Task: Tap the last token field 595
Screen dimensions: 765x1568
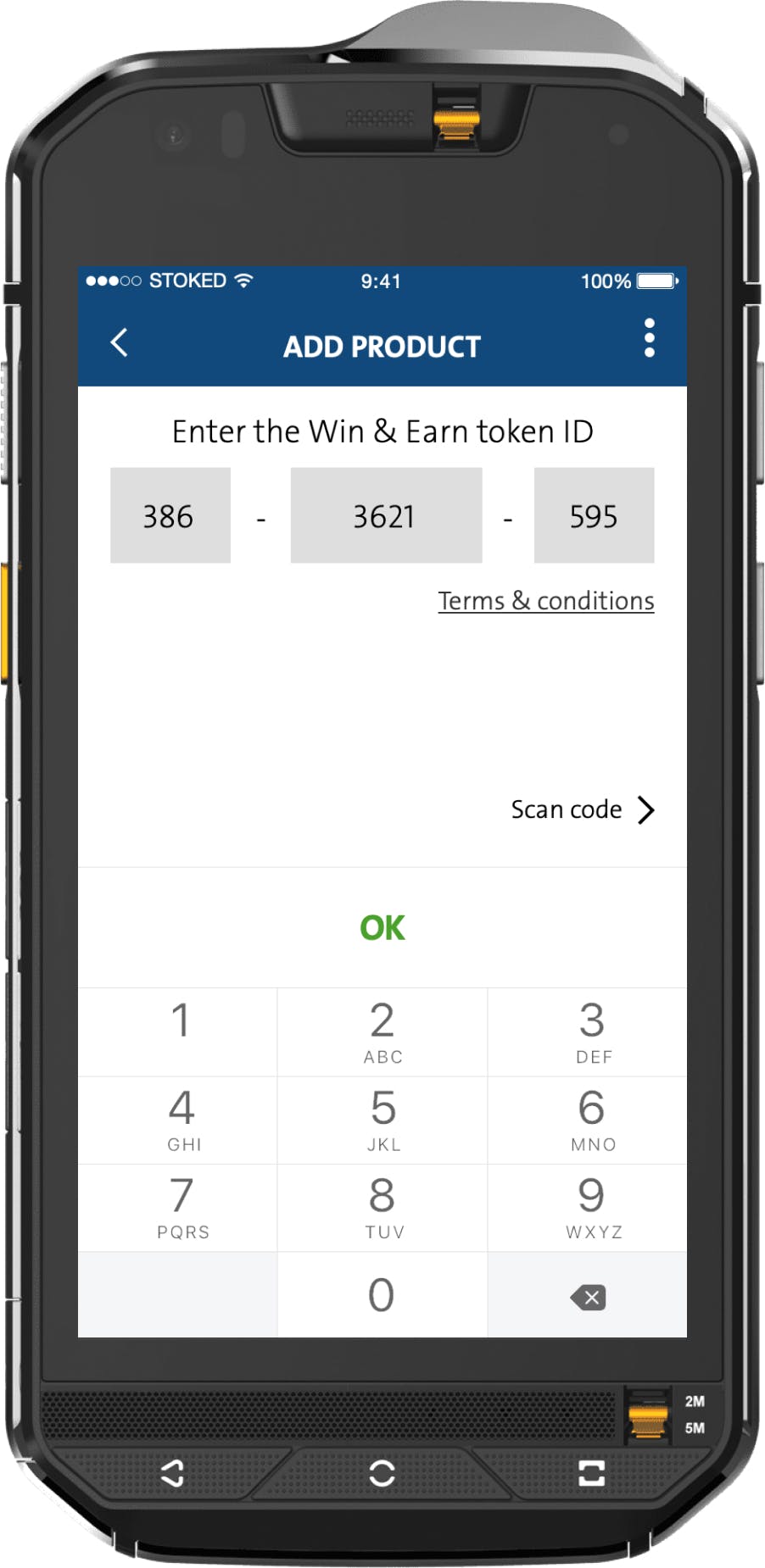Action: (x=594, y=515)
